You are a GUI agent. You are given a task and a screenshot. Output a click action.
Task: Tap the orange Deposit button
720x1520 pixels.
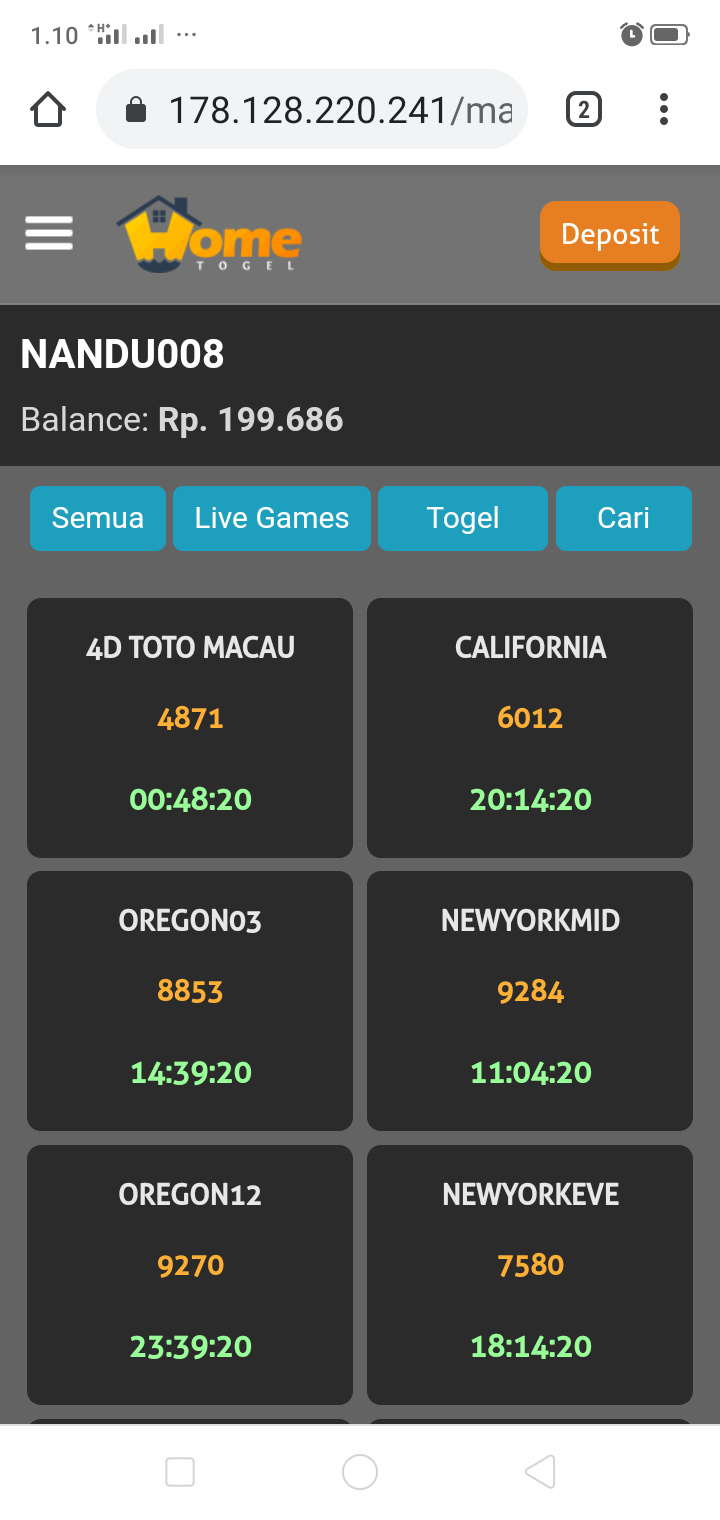click(x=609, y=234)
